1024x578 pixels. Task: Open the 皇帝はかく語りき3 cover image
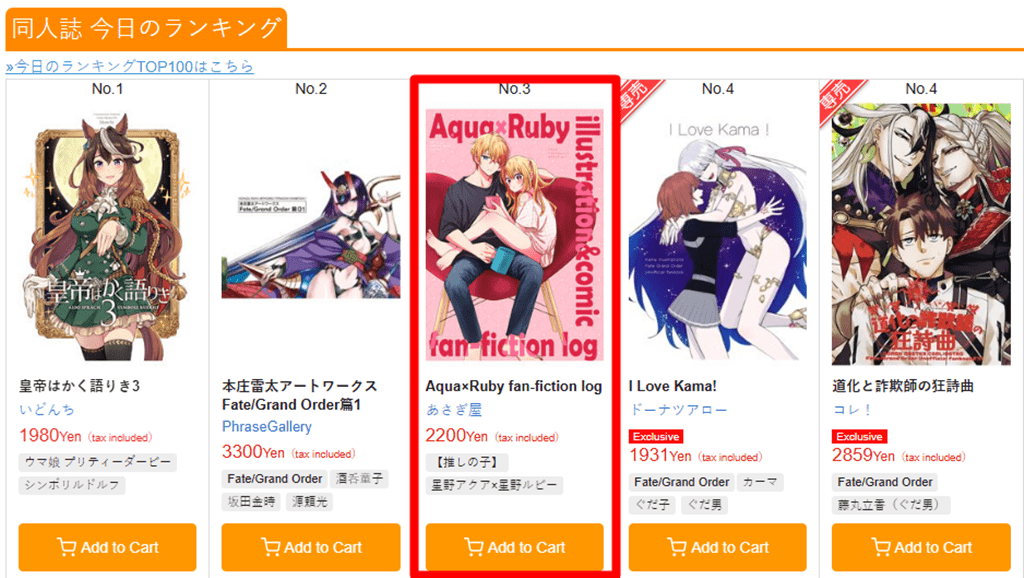108,235
